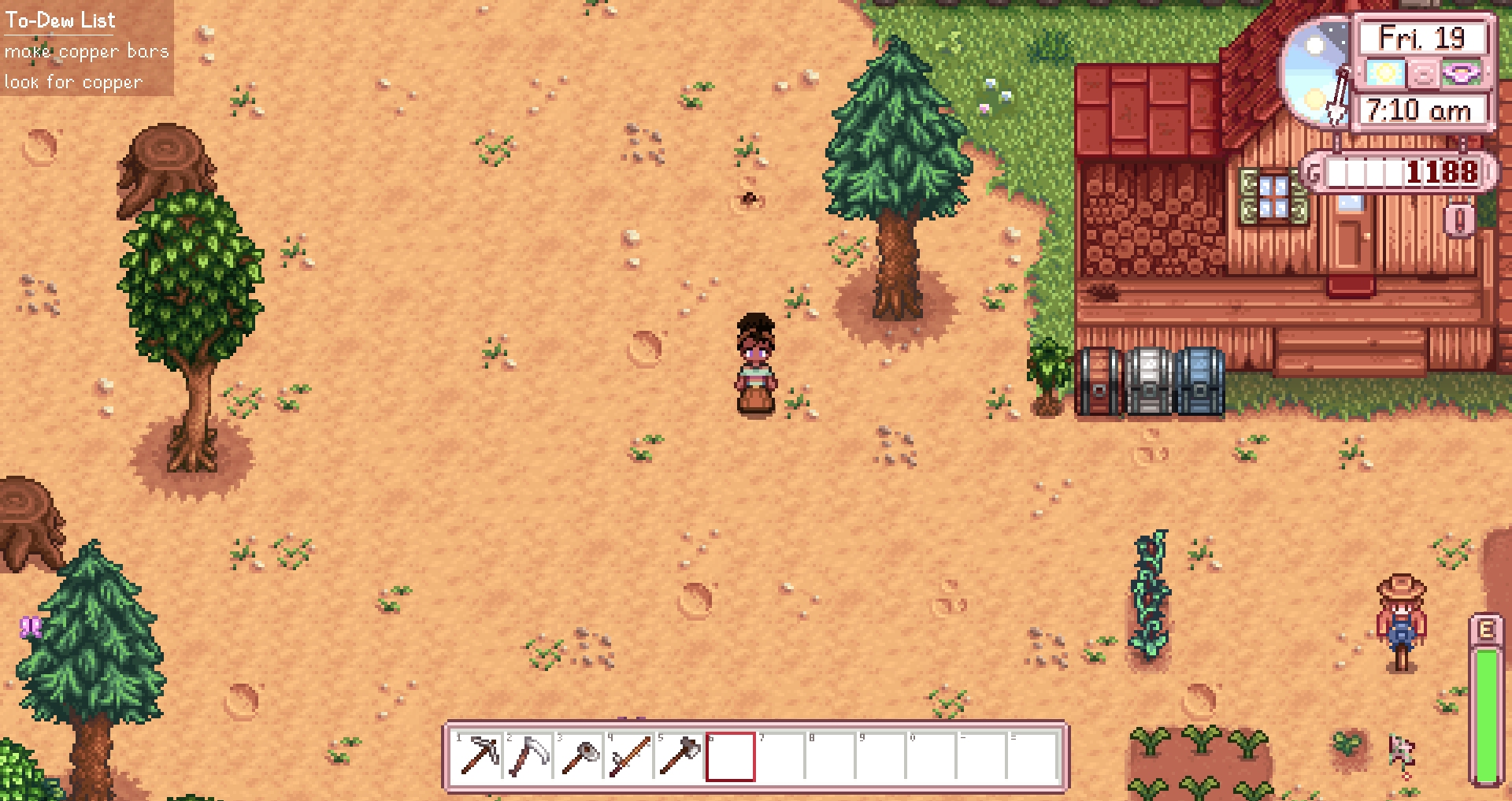
Task: Tap empty toolbar slot 7
Action: point(781,756)
